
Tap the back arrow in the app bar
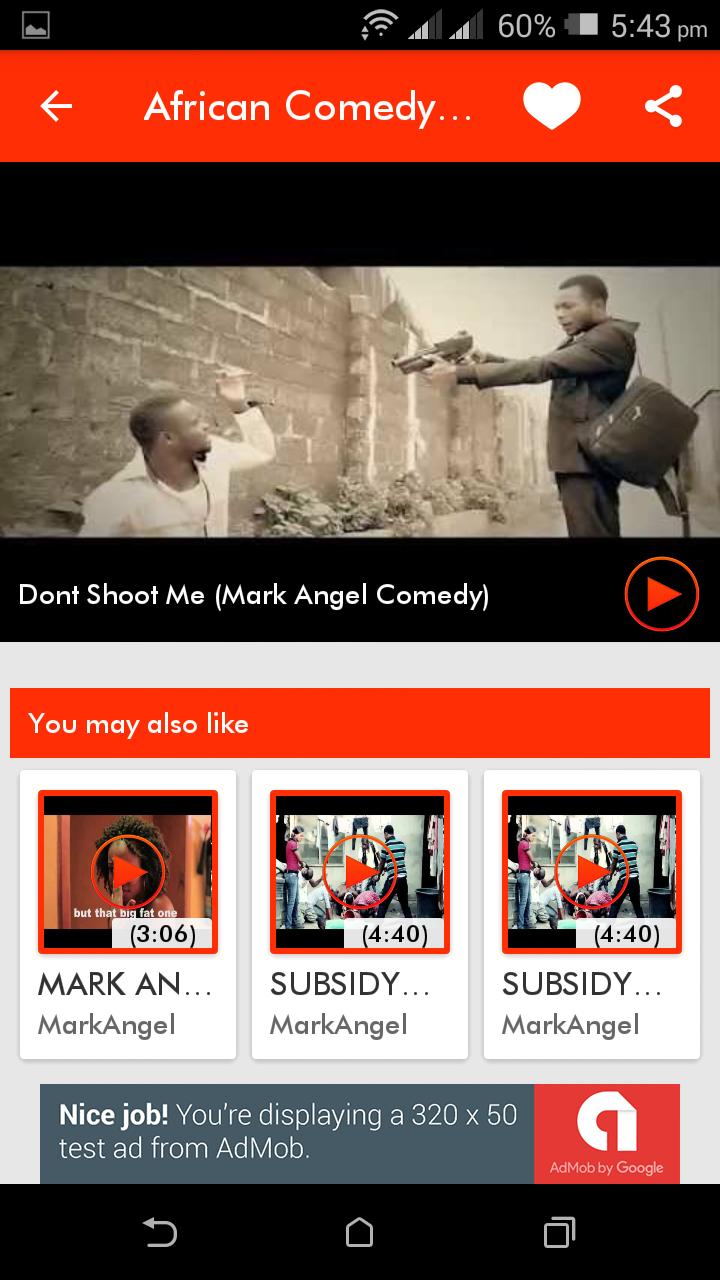(x=55, y=106)
